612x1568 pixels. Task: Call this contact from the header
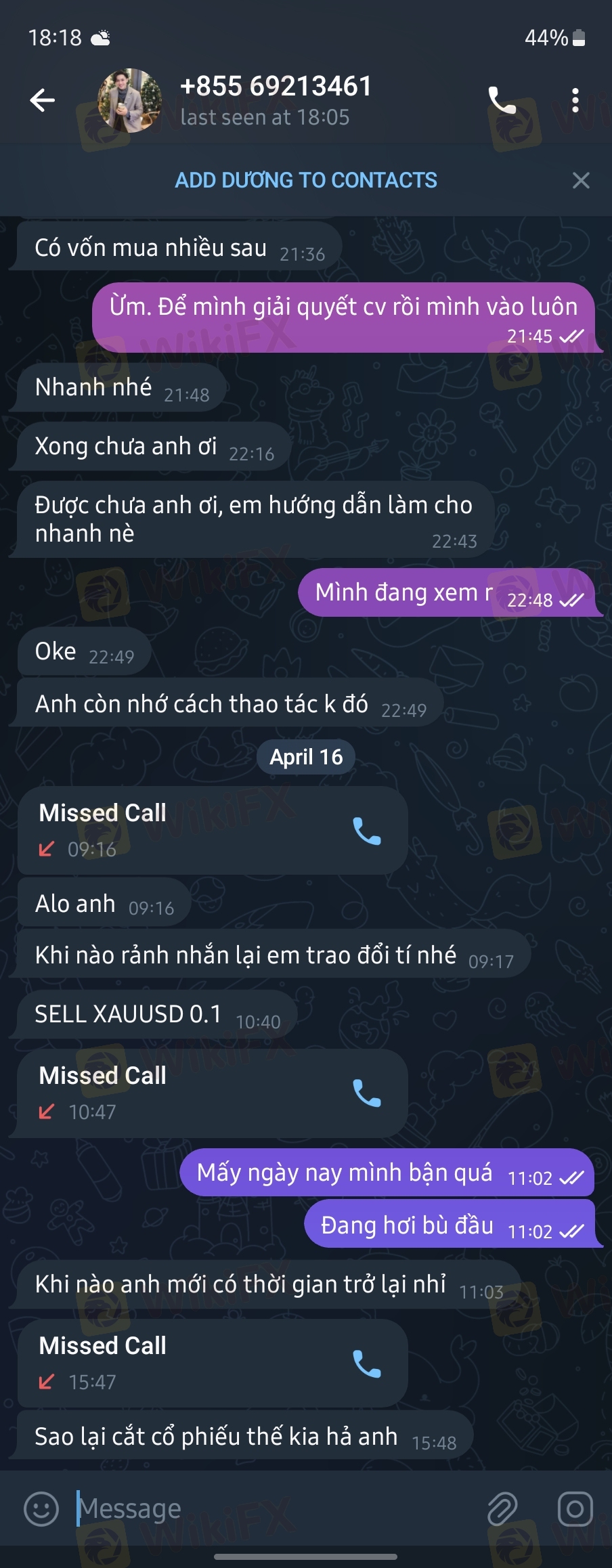coord(502,100)
